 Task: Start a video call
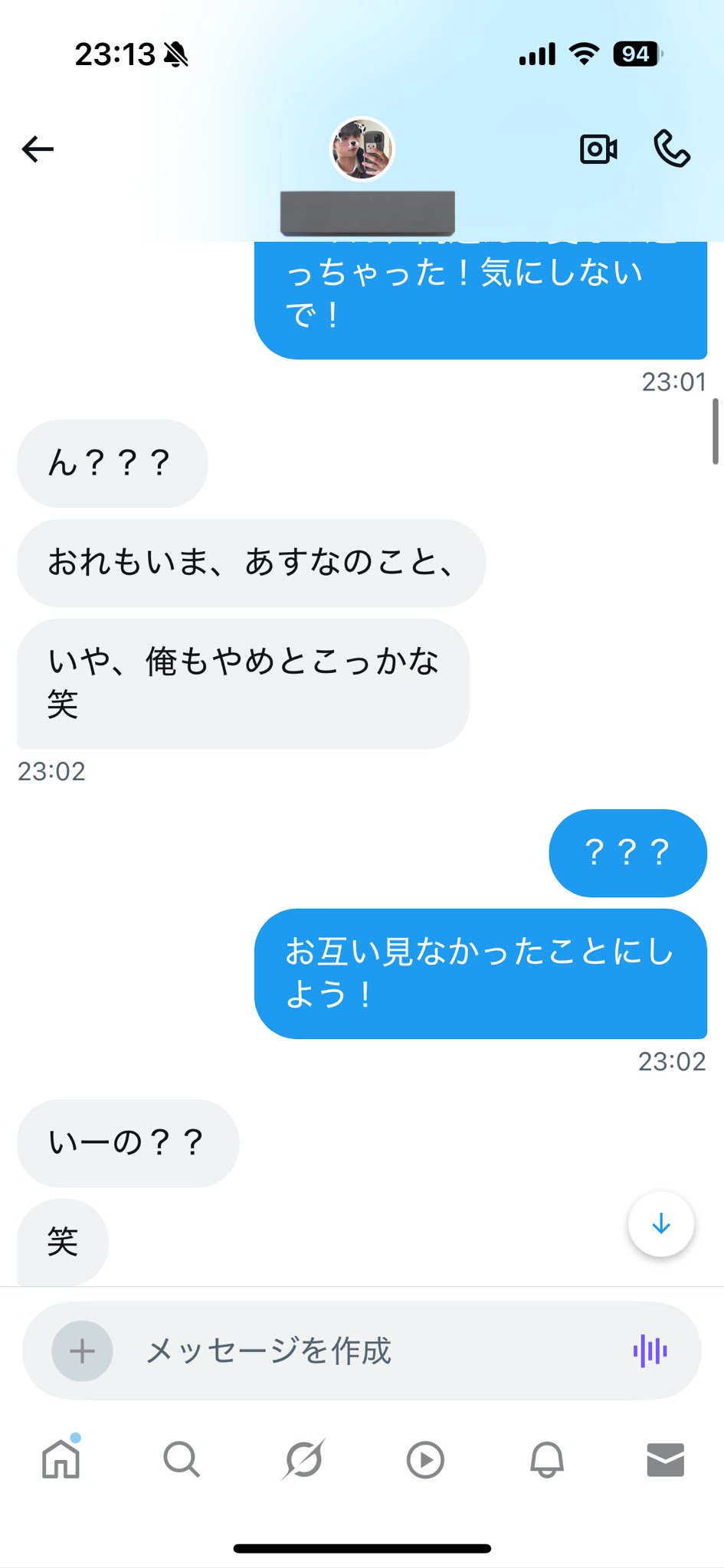click(598, 149)
